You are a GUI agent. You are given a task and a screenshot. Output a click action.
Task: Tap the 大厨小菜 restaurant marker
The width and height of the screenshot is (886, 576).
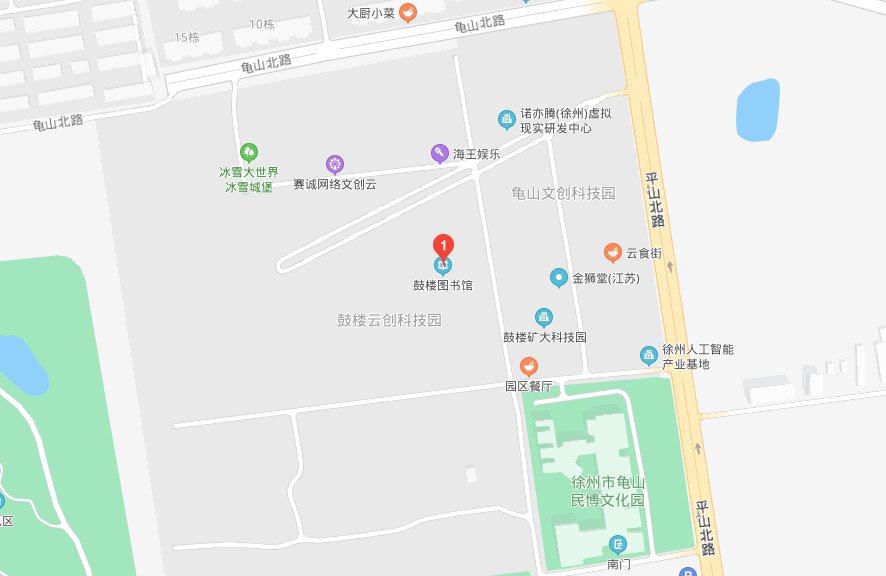click(x=408, y=13)
